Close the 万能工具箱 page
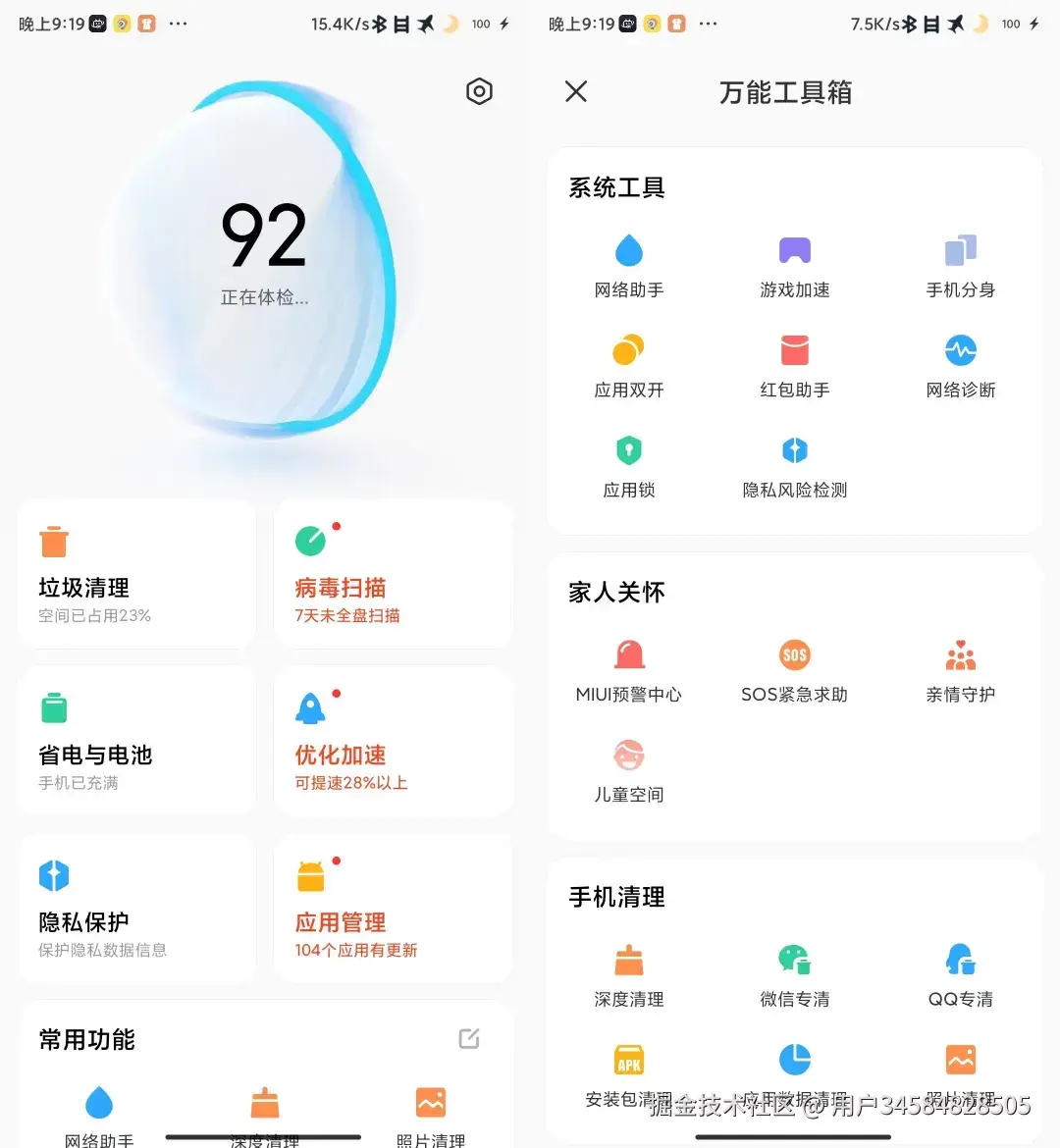This screenshot has width=1060, height=1148. [x=576, y=91]
